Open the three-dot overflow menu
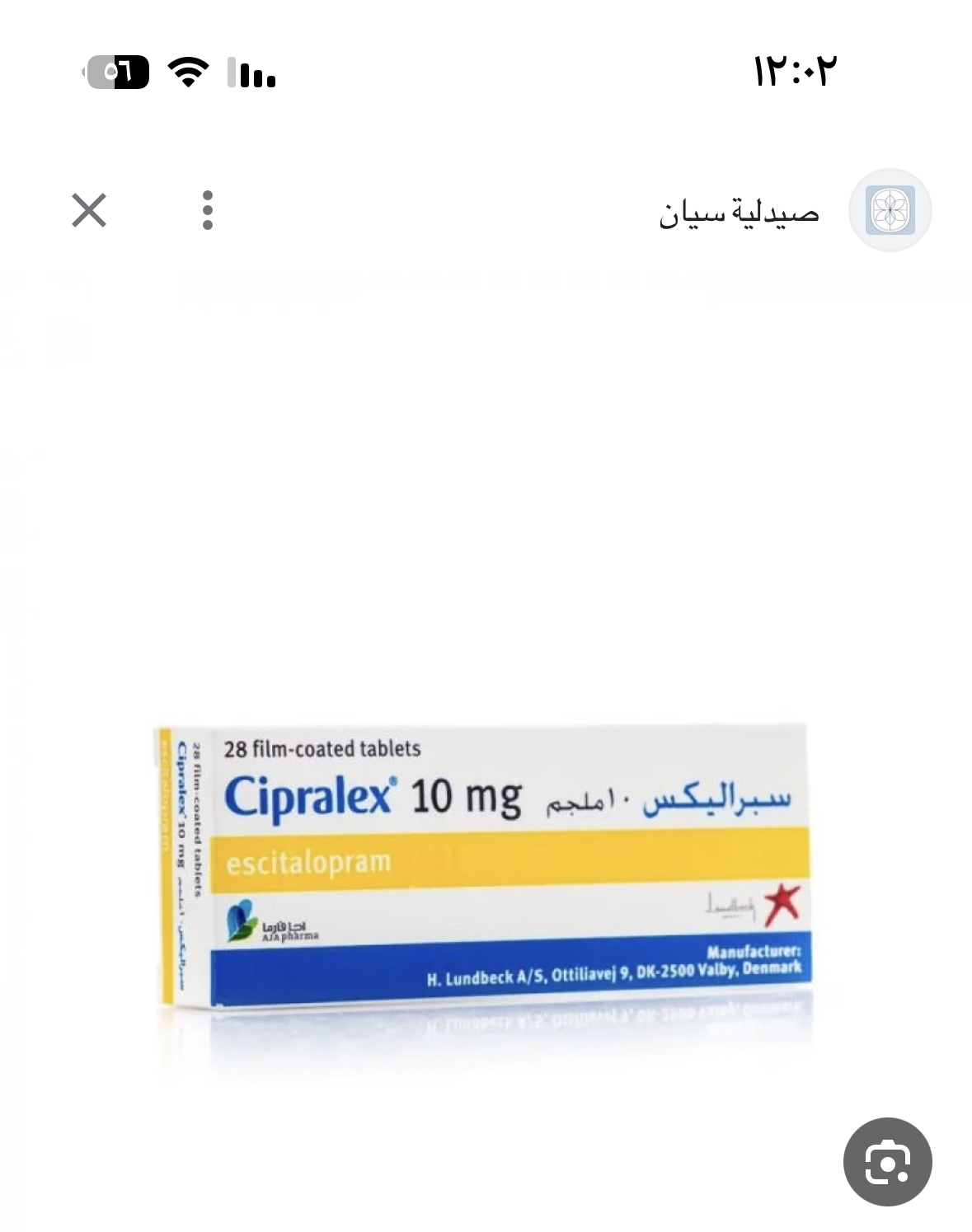 pos(208,210)
